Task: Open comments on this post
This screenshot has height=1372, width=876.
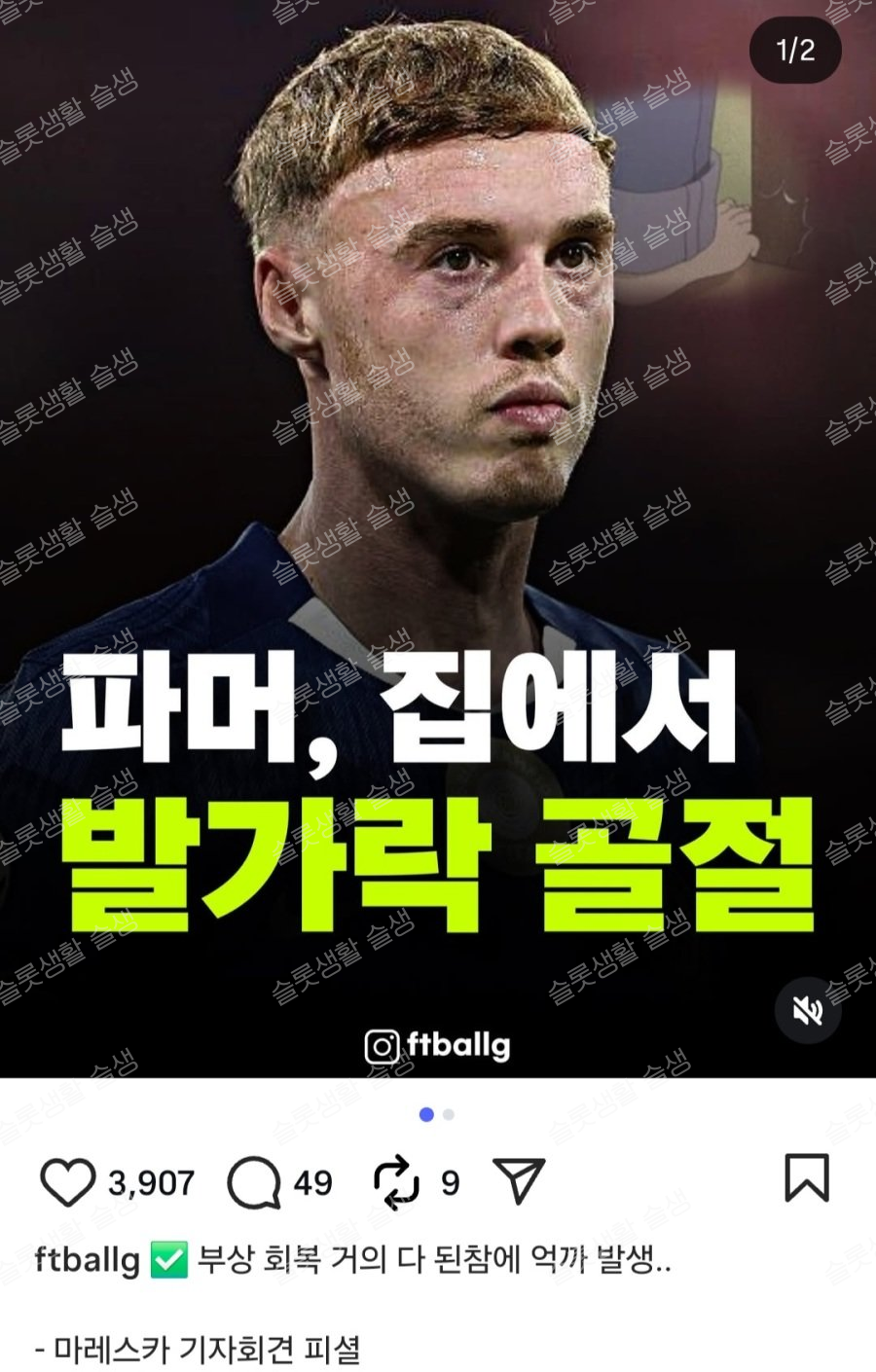Action: tap(253, 1183)
